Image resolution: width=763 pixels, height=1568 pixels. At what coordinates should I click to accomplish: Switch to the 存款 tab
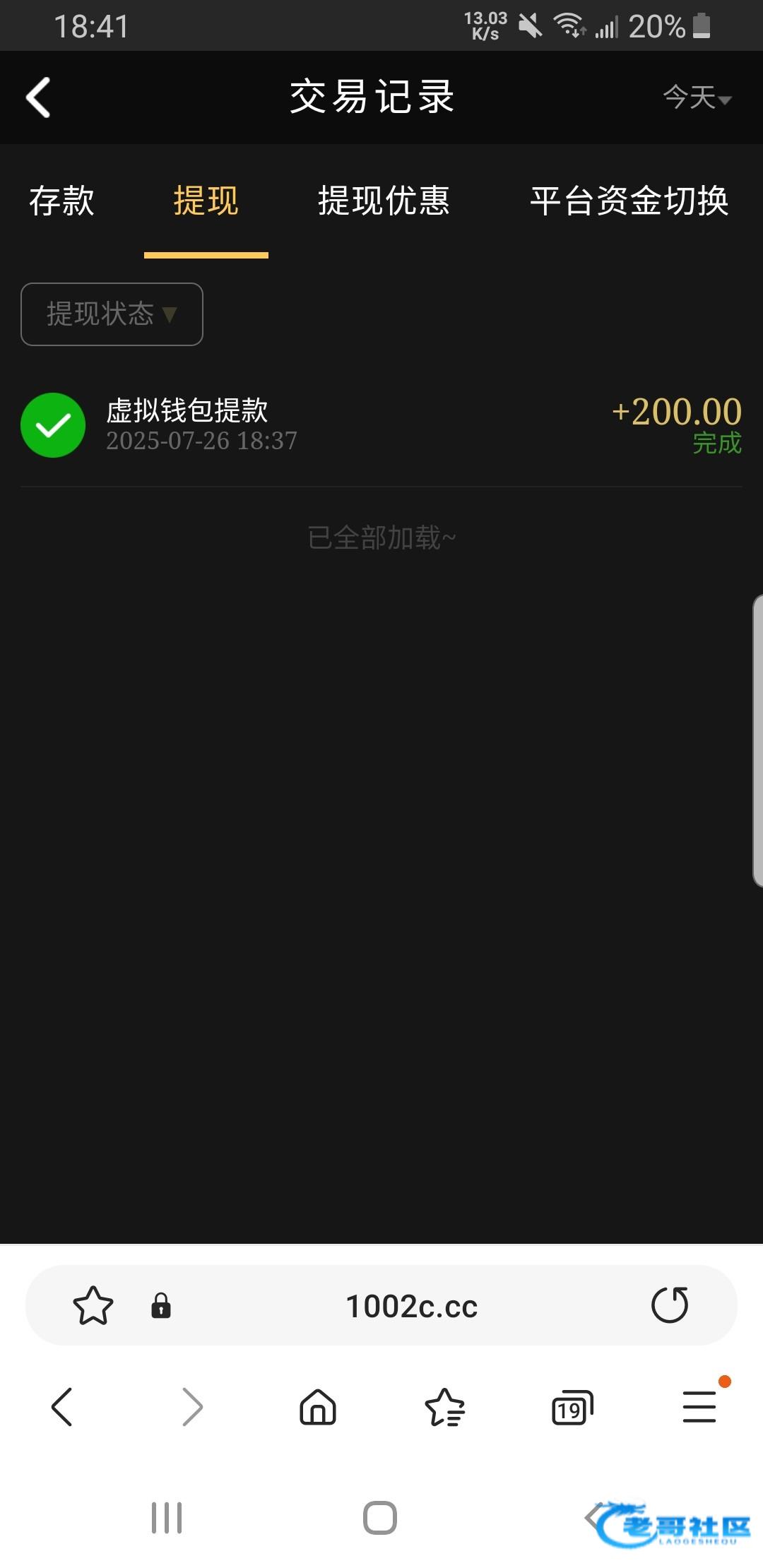click(x=61, y=201)
